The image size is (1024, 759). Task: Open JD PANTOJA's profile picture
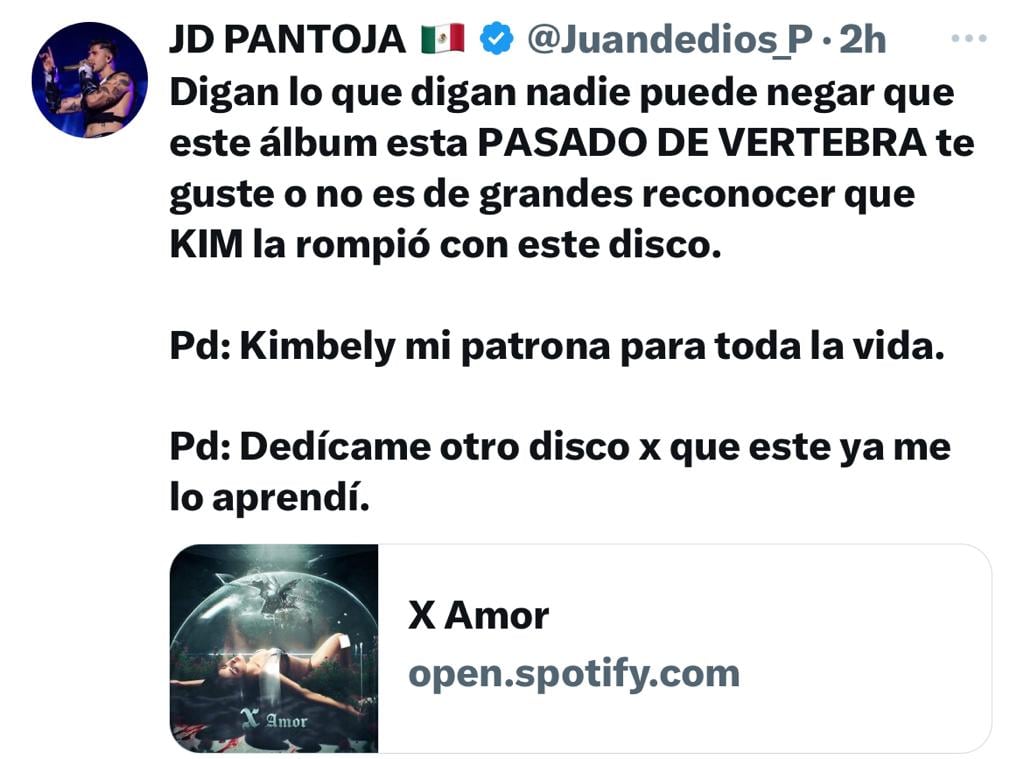89,79
